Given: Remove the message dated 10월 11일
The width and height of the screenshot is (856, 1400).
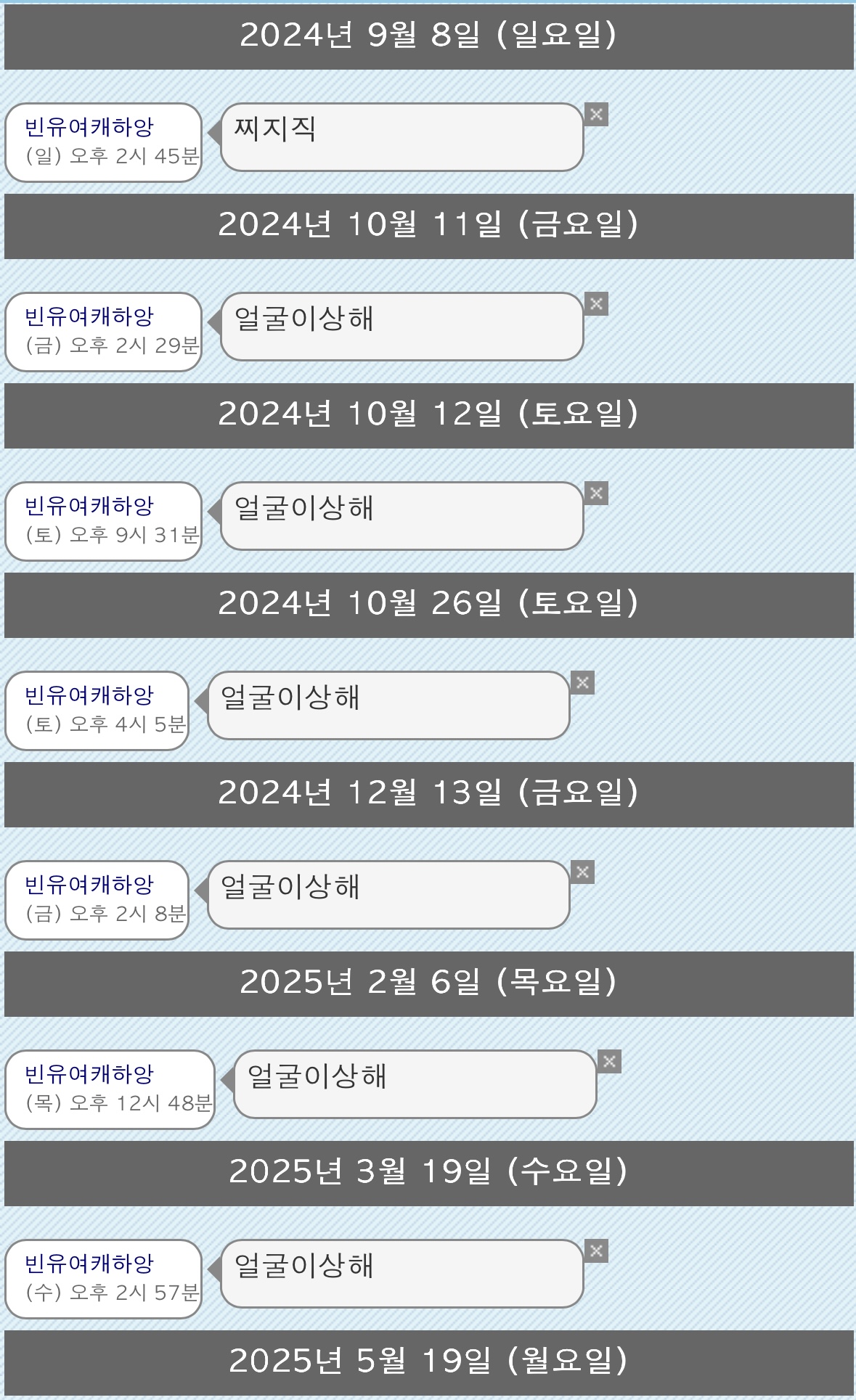Looking at the screenshot, I should (x=596, y=303).
